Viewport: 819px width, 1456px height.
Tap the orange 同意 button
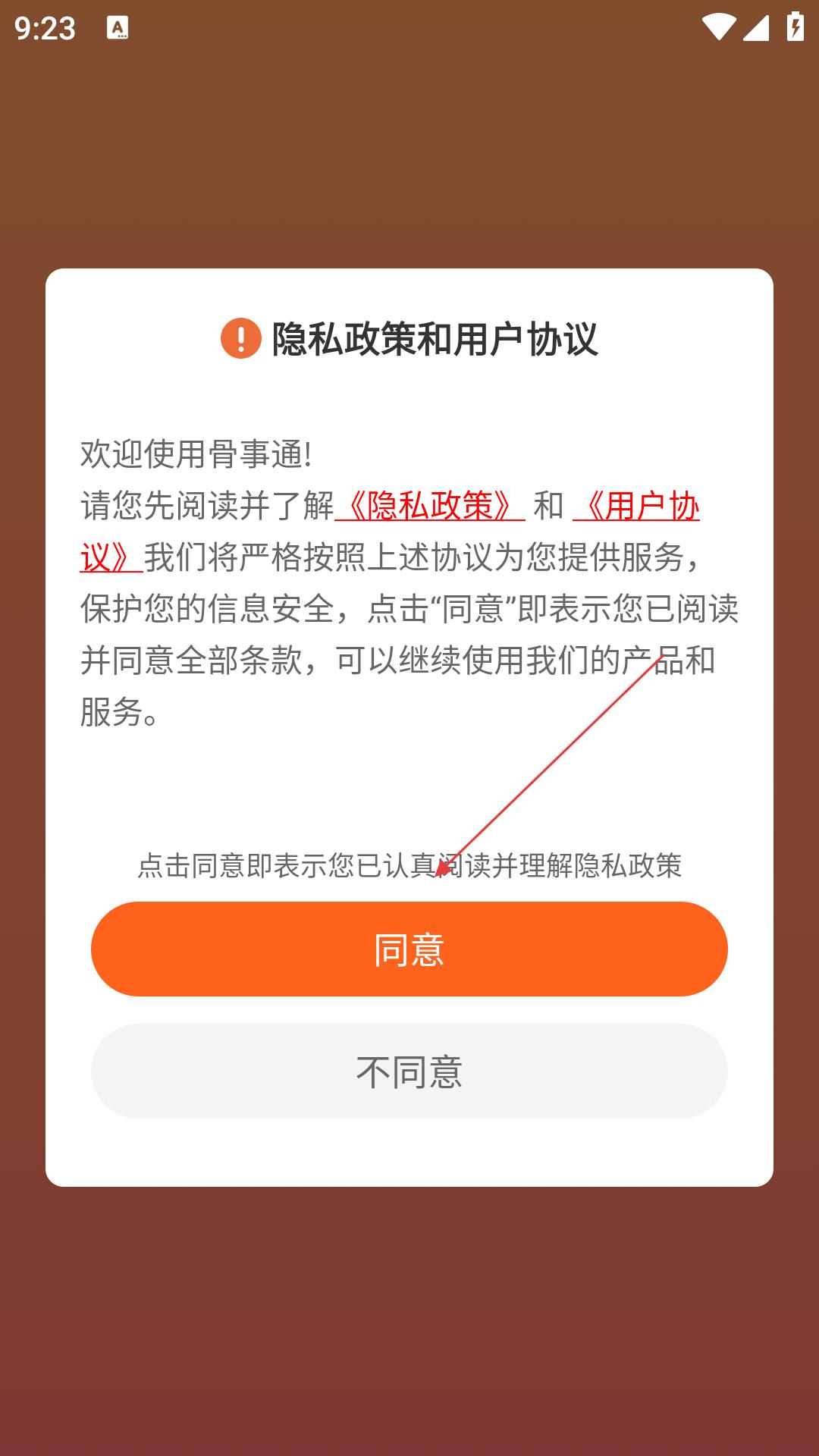409,949
